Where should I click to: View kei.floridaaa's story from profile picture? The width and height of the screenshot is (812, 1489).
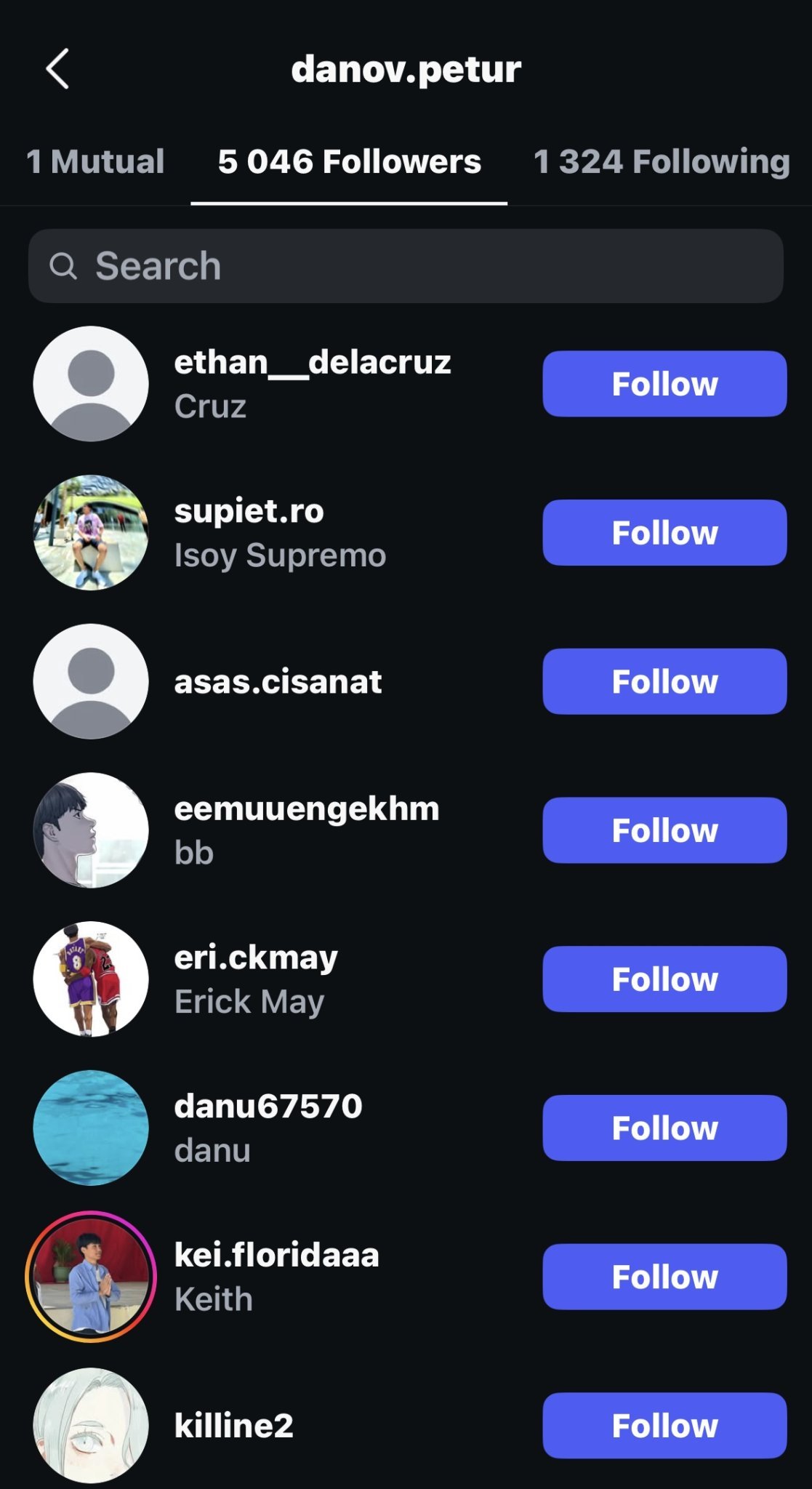[x=91, y=1277]
